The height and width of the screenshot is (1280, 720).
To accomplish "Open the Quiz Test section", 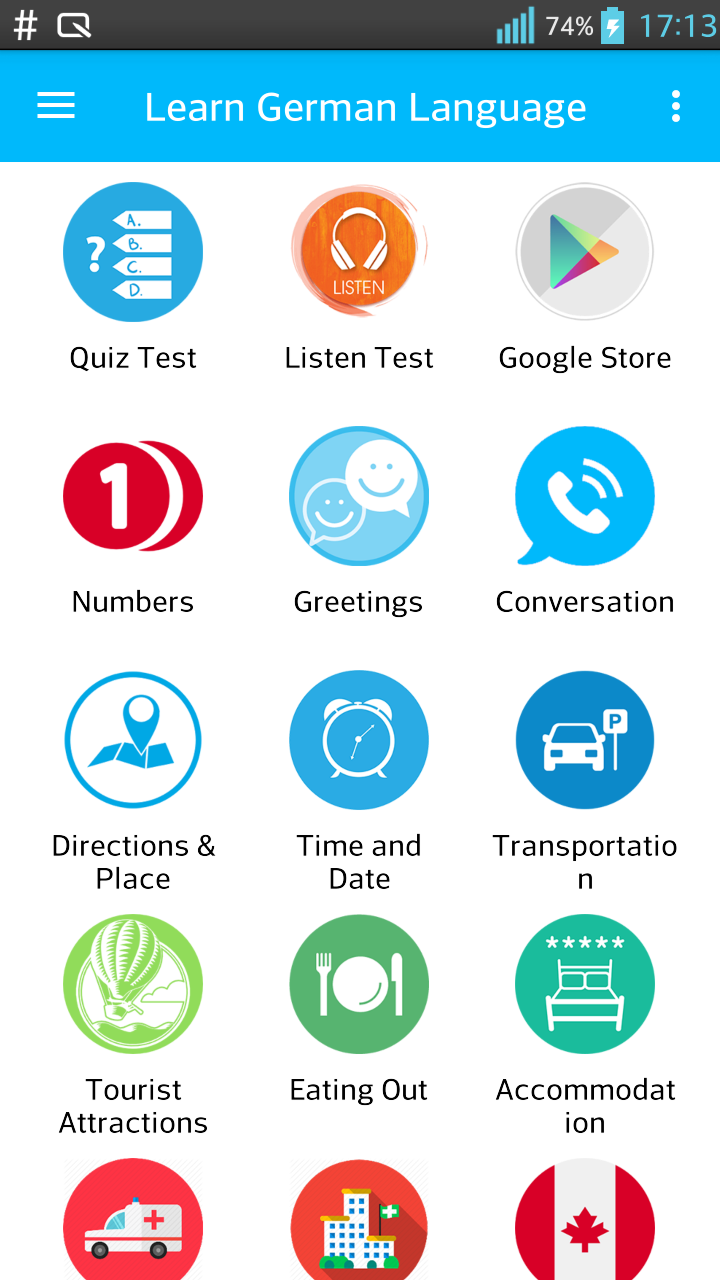I will pos(133,252).
